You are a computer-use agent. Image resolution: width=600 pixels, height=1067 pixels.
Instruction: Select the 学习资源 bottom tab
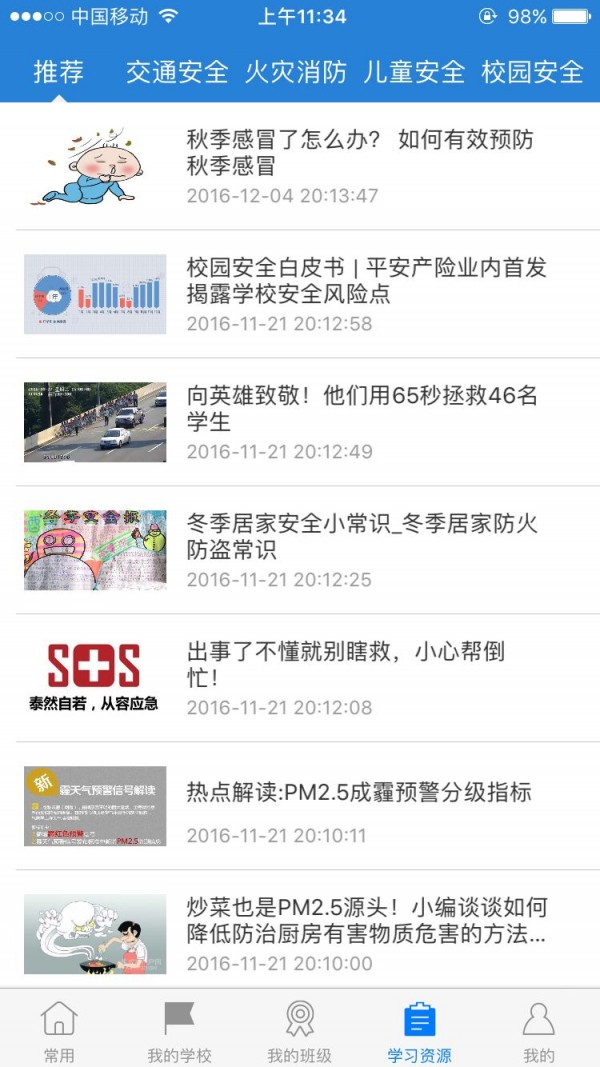click(419, 1030)
